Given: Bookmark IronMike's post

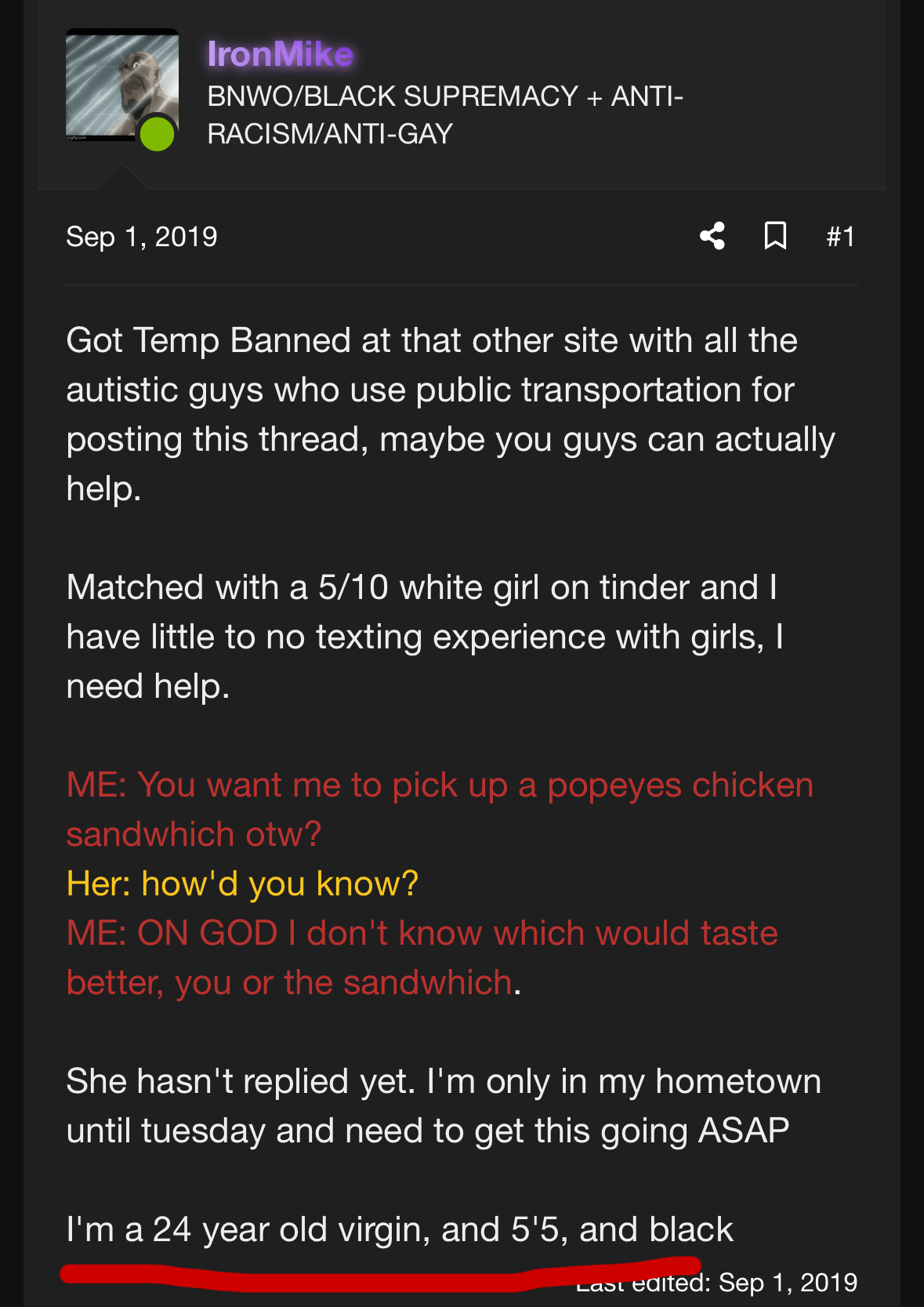Looking at the screenshot, I should point(775,236).
